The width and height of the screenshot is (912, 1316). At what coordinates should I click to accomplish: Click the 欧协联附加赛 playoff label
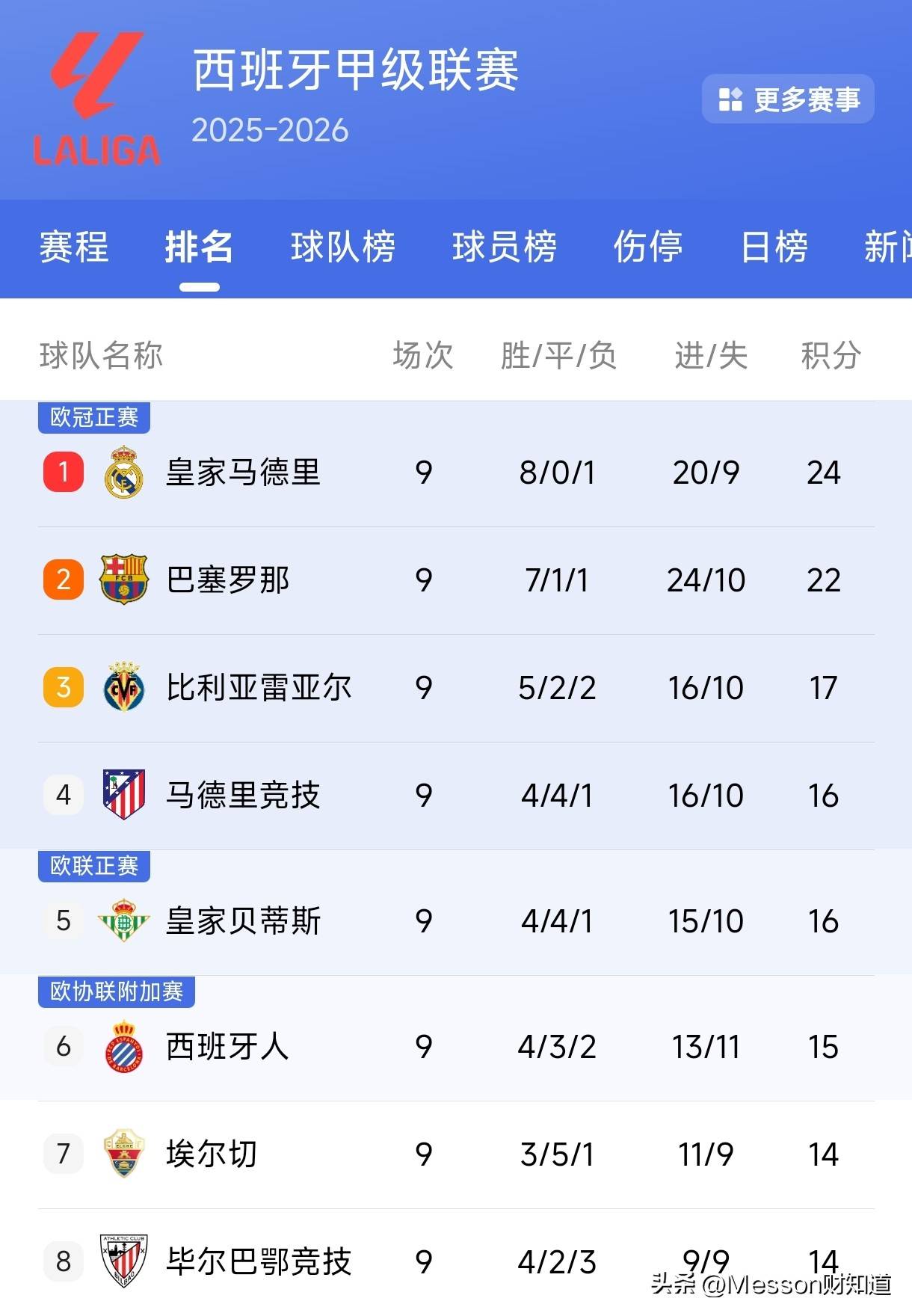(116, 992)
